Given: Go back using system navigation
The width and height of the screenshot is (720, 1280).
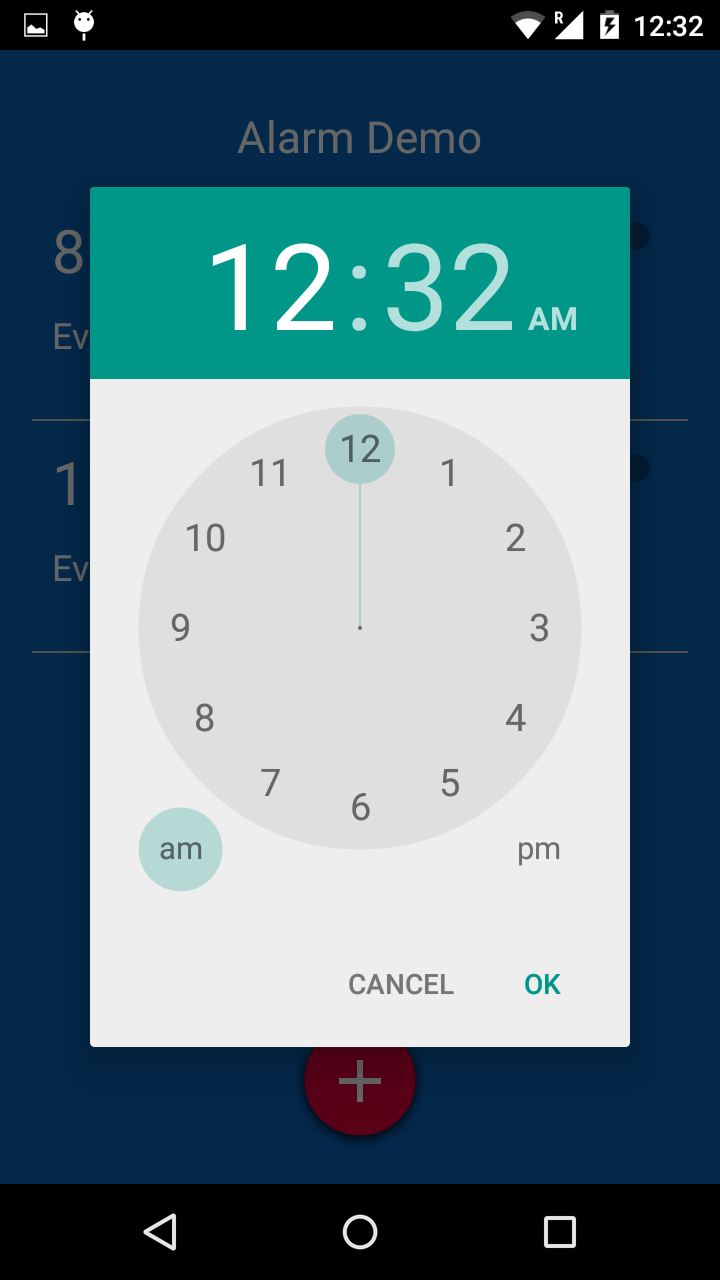Looking at the screenshot, I should pyautogui.click(x=160, y=1232).
